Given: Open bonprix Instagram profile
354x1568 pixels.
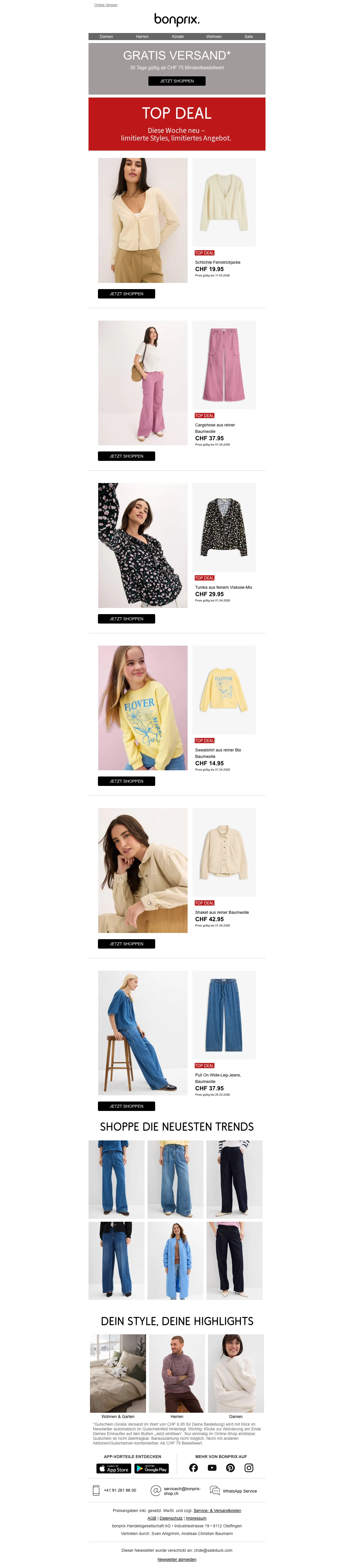Looking at the screenshot, I should (249, 1468).
